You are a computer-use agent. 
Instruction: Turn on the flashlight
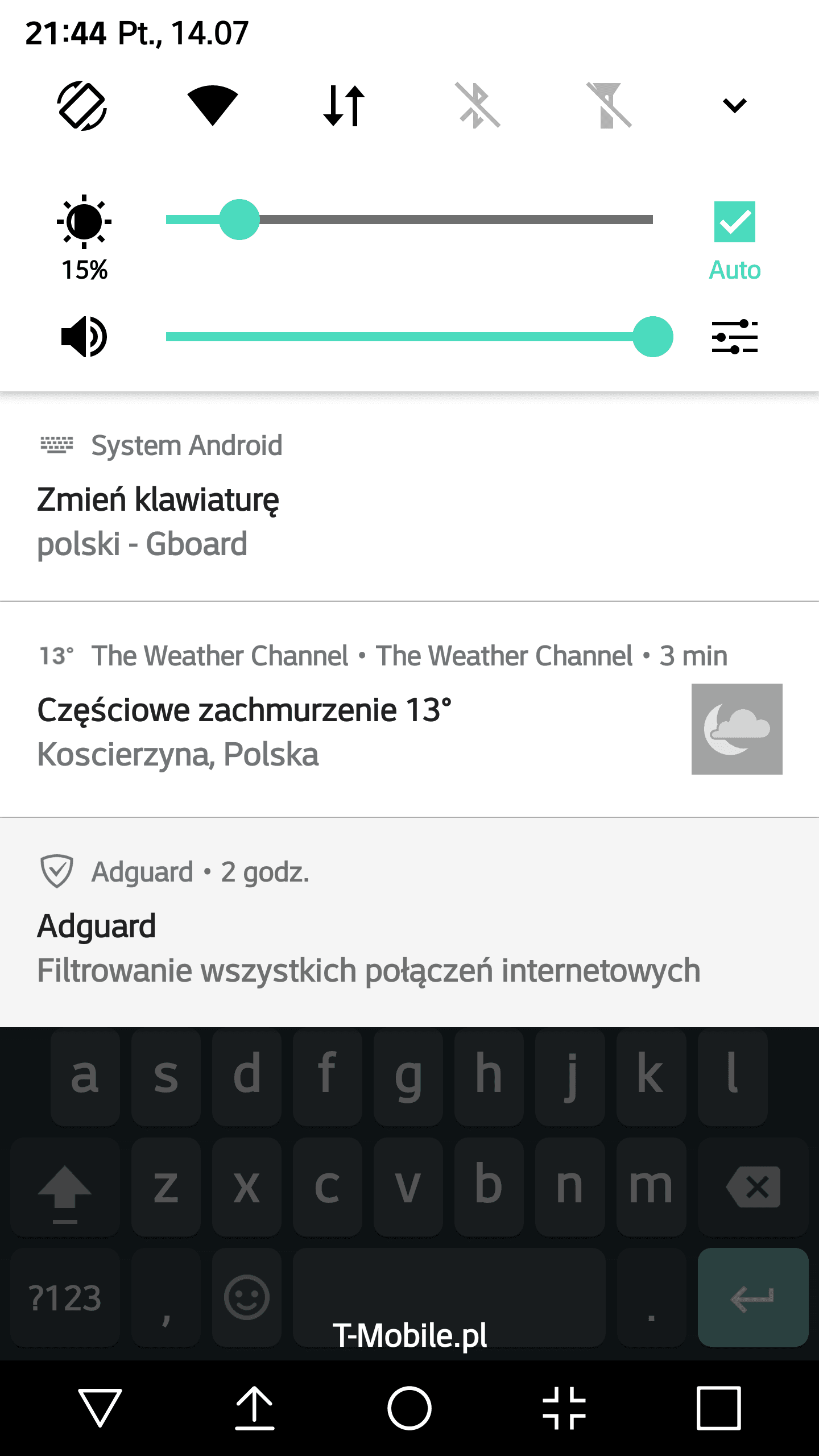[609, 106]
